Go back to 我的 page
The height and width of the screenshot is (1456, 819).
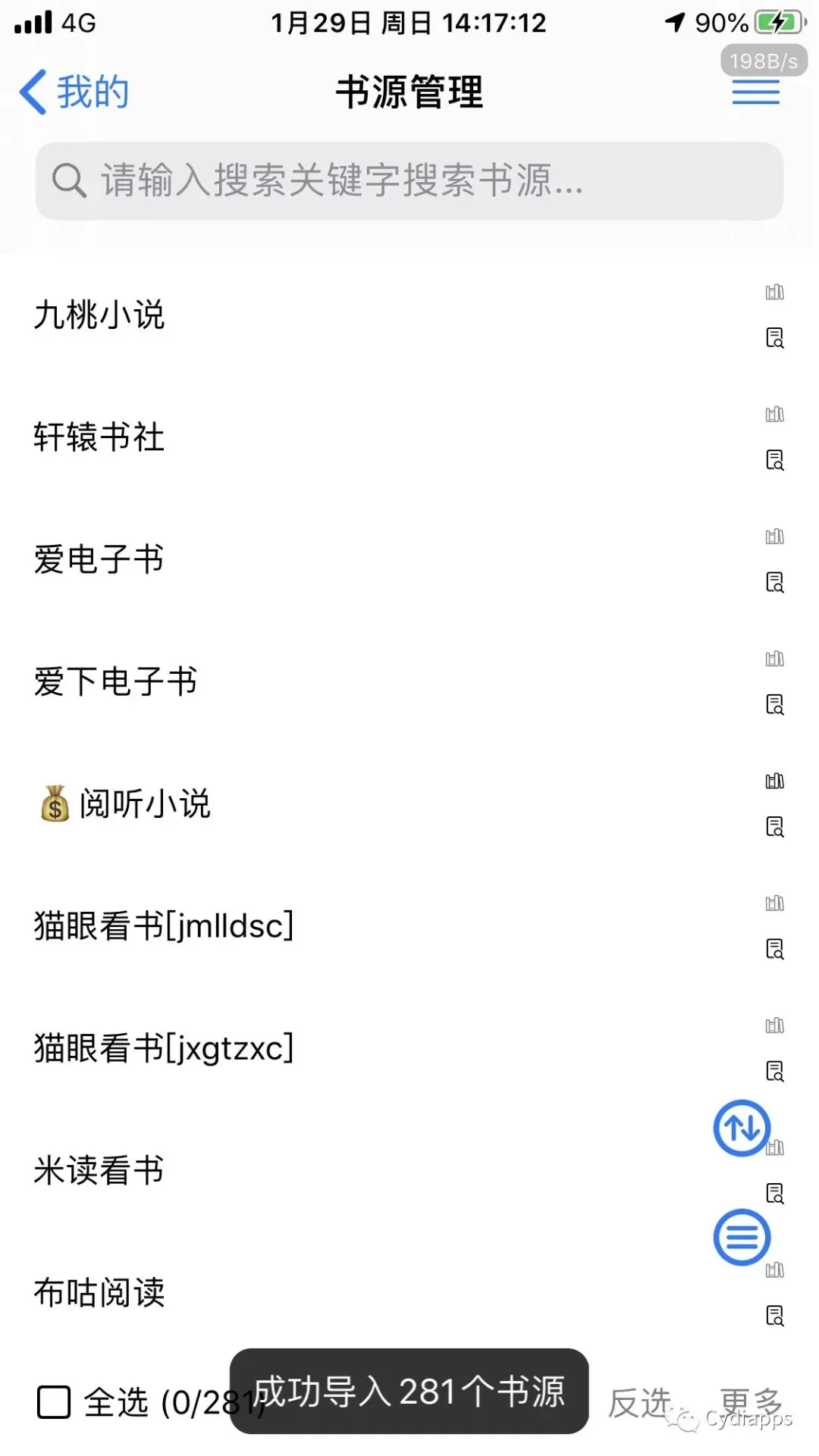point(74,92)
